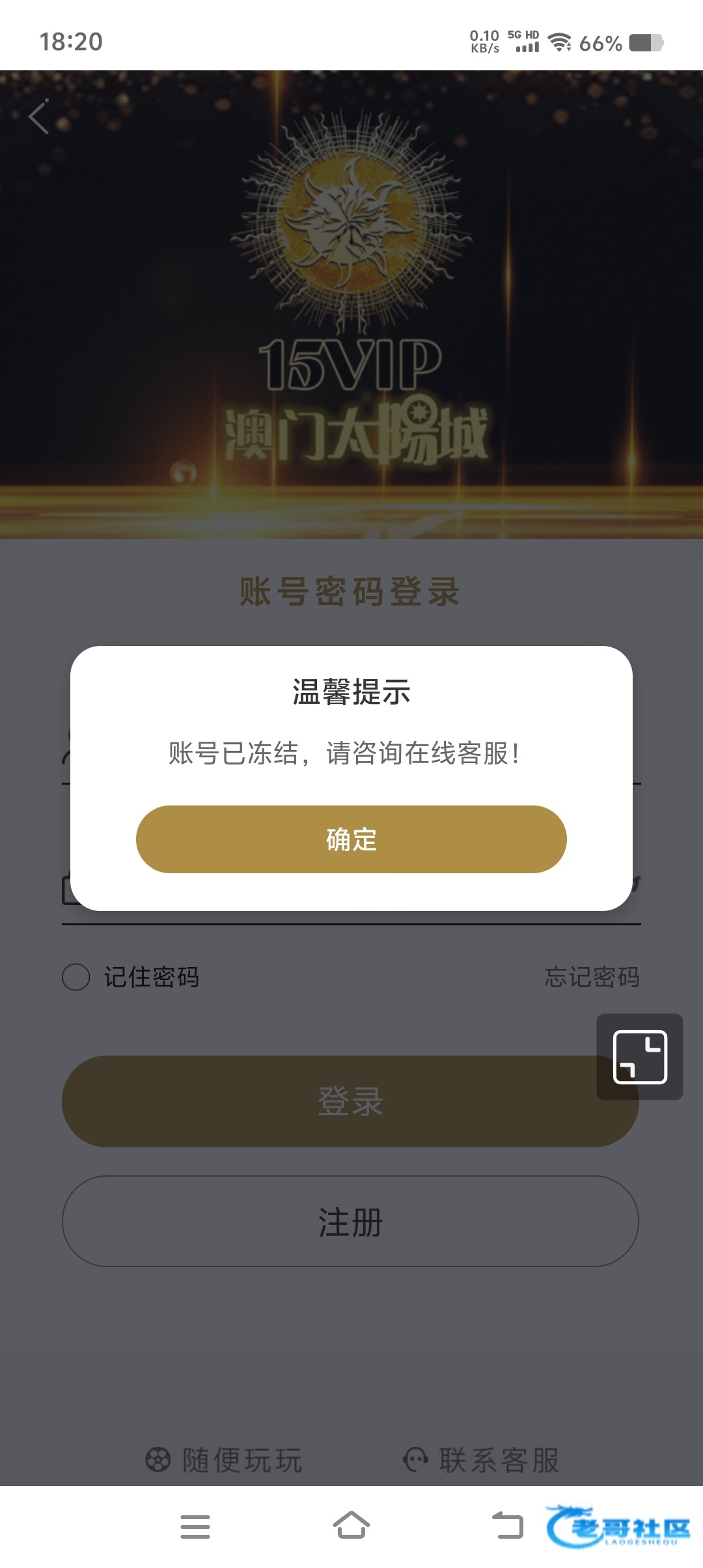This screenshot has height=1568, width=703.
Task: Go to the system home screen
Action: [351, 1526]
